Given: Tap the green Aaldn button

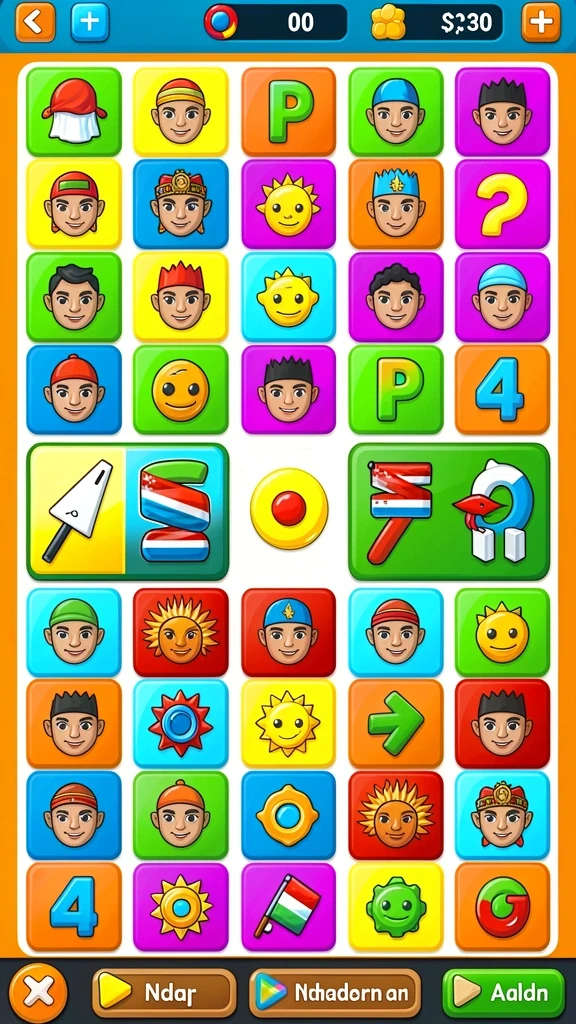Looking at the screenshot, I should 504,993.
